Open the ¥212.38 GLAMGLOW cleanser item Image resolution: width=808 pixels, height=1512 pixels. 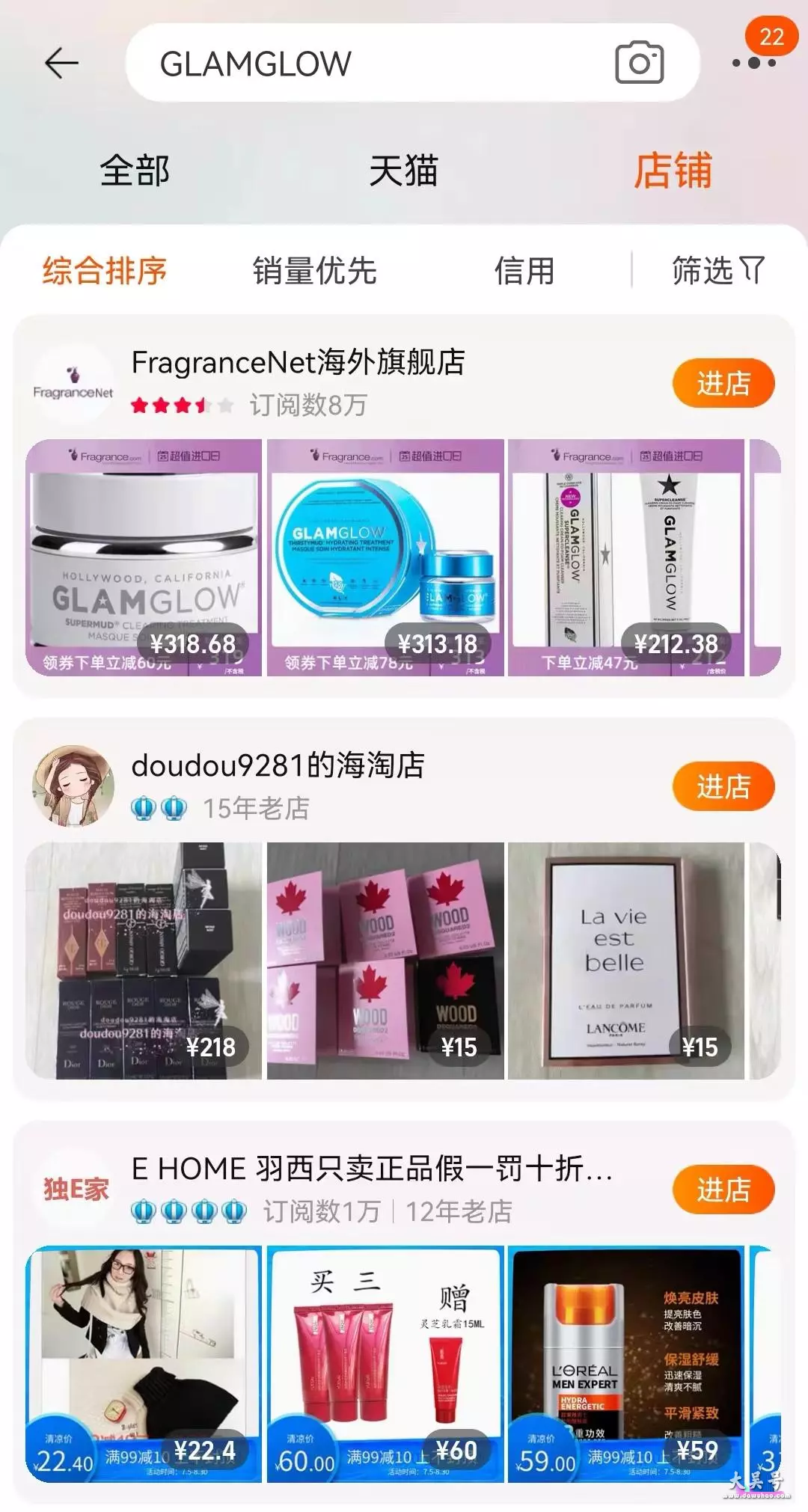point(626,557)
